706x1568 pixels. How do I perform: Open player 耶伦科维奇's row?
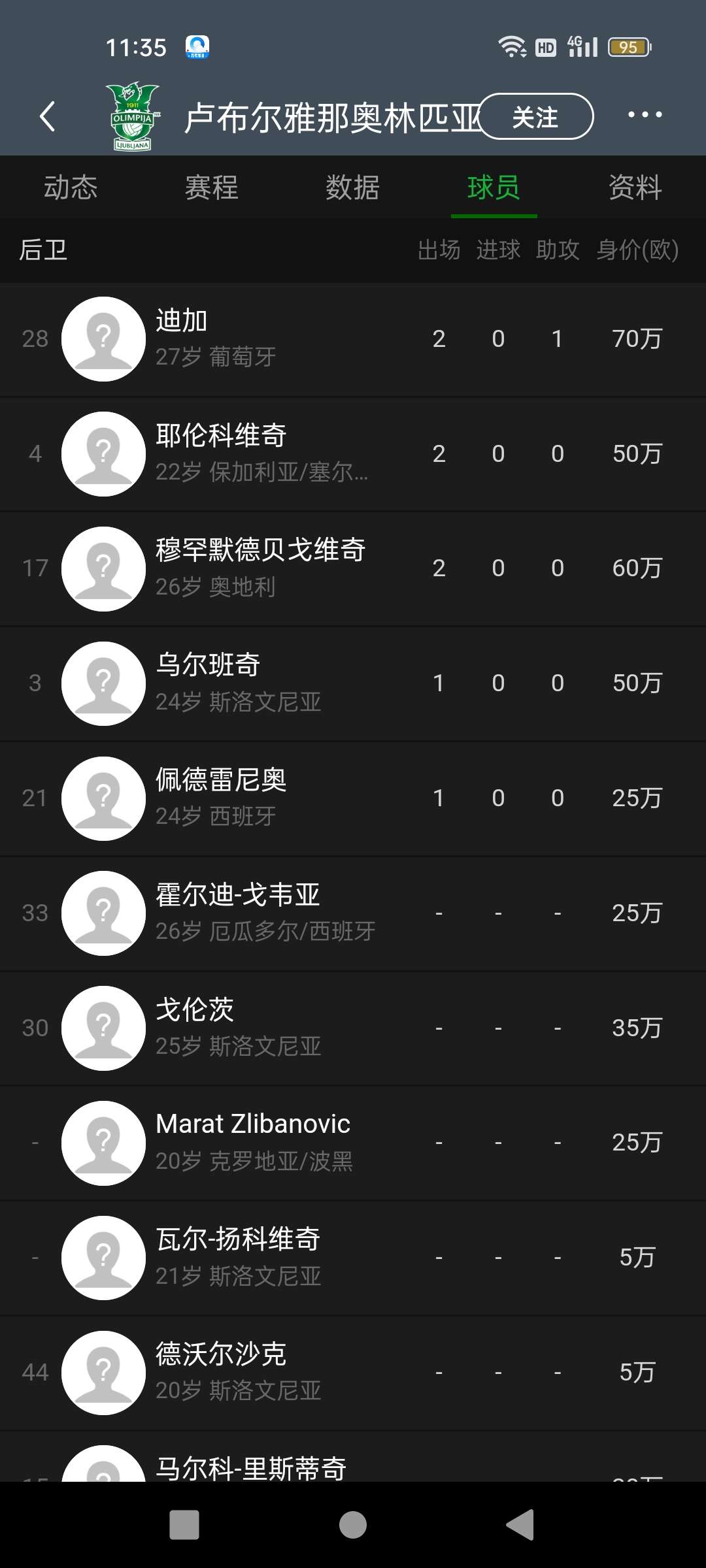click(353, 454)
